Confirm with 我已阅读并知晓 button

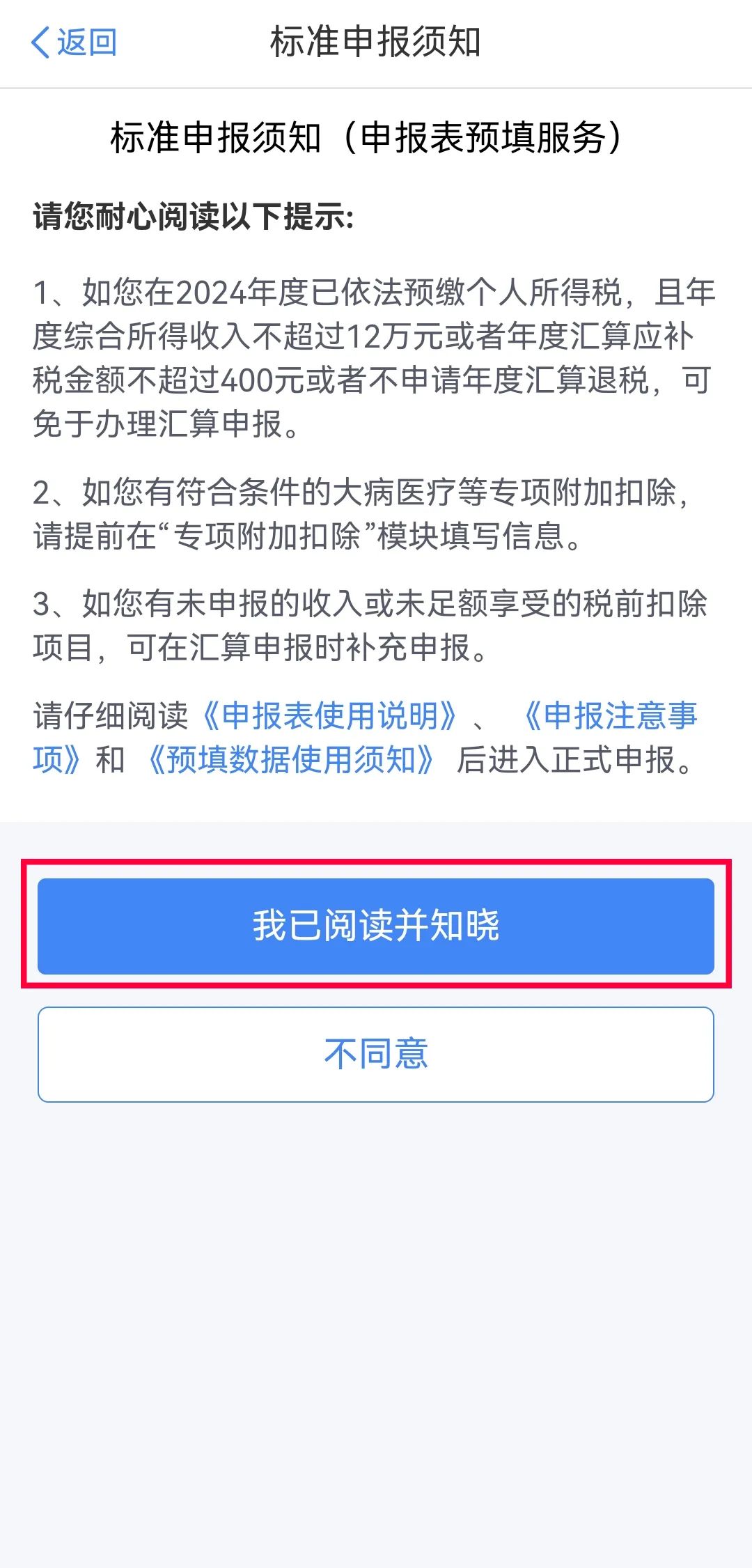(x=376, y=926)
